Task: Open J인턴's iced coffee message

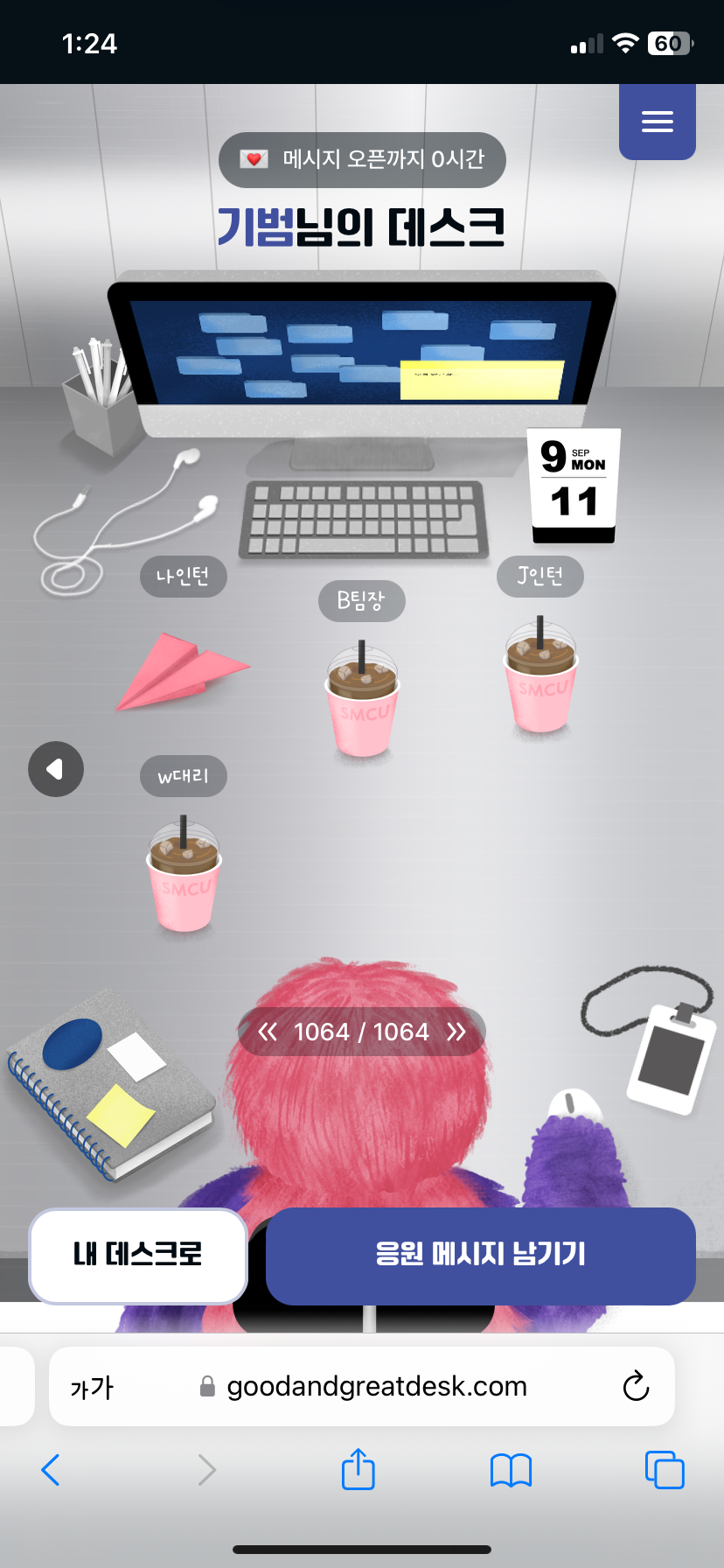Action: click(x=540, y=675)
